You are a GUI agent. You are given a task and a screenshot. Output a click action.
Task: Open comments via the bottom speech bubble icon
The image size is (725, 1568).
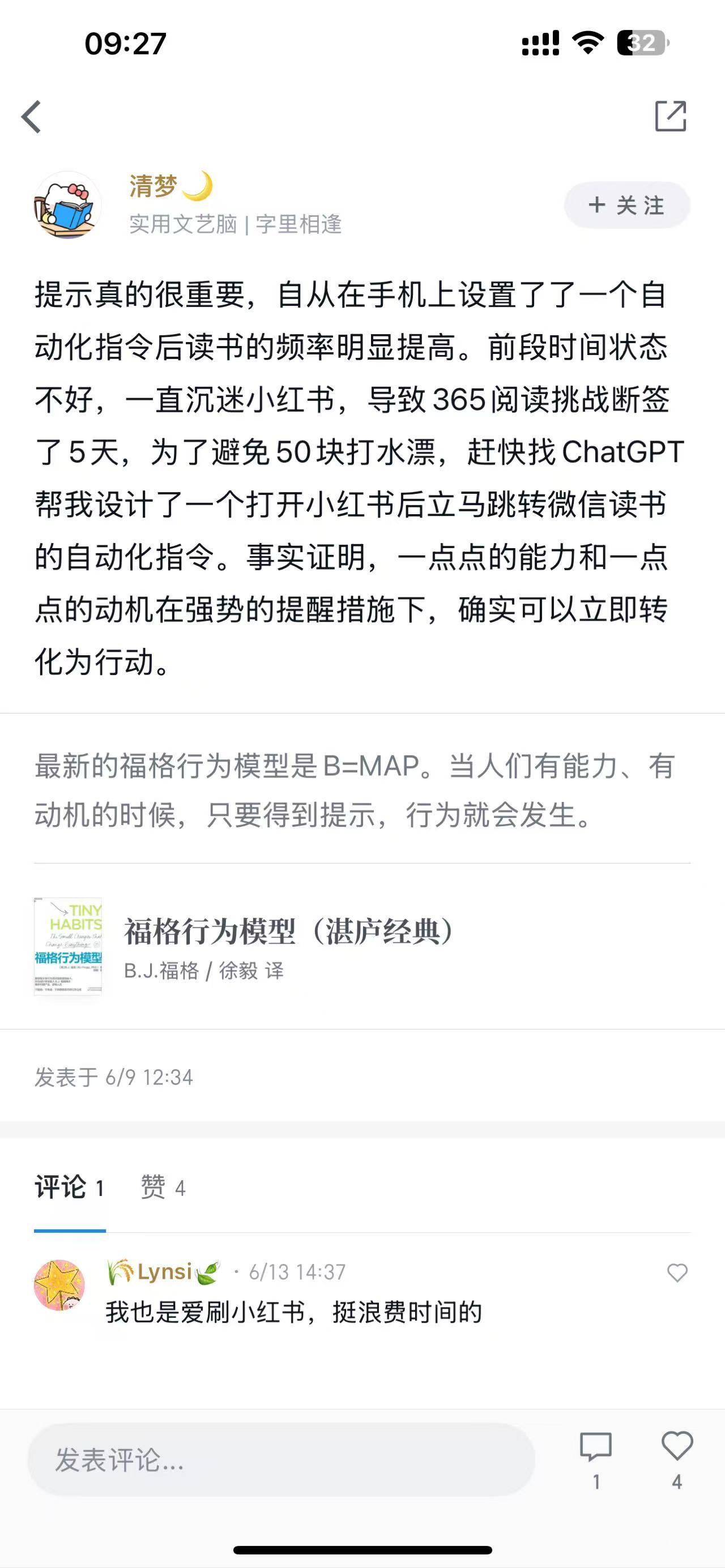pyautogui.click(x=595, y=1449)
